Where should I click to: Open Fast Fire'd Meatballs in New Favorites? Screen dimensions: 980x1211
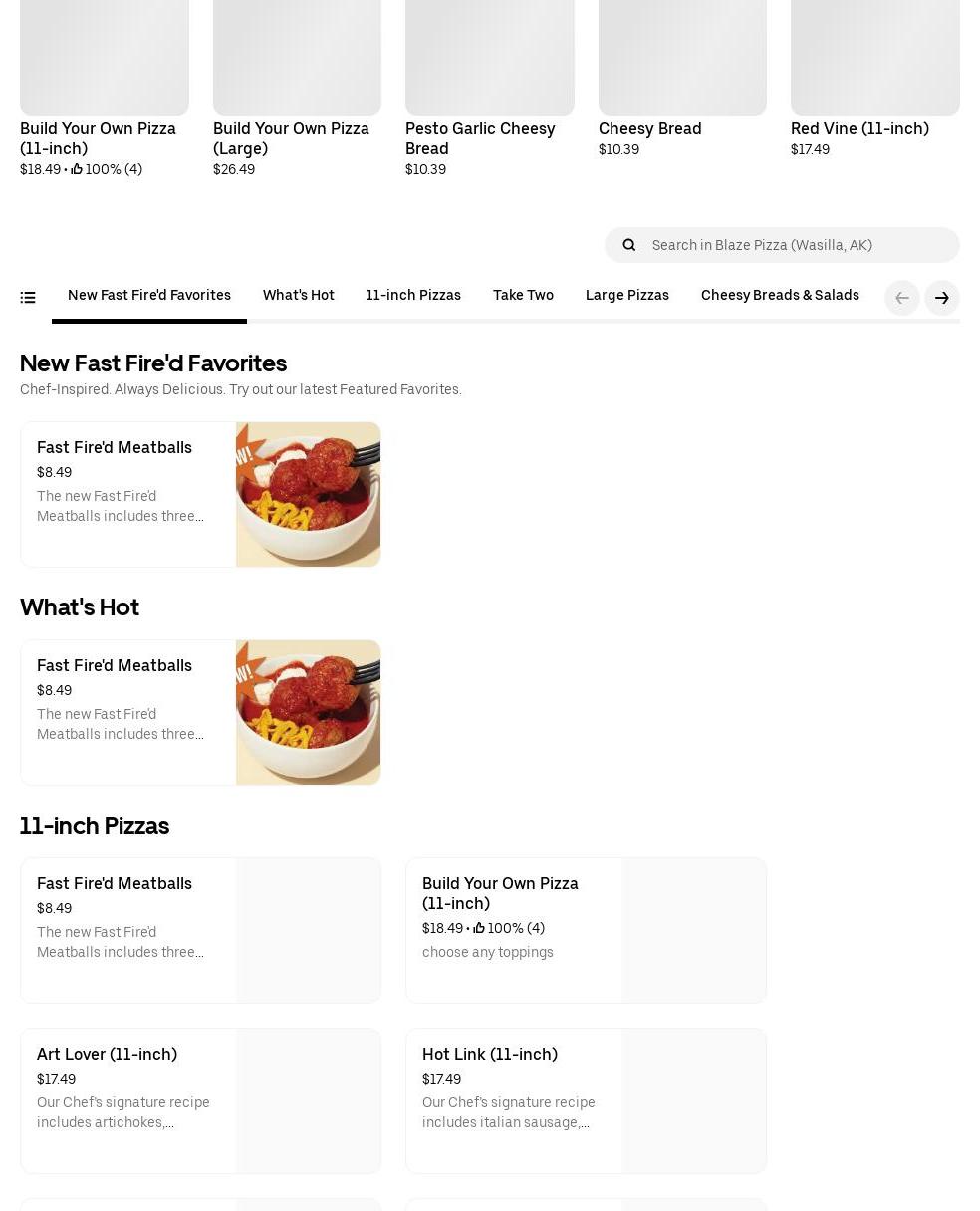[x=200, y=494]
